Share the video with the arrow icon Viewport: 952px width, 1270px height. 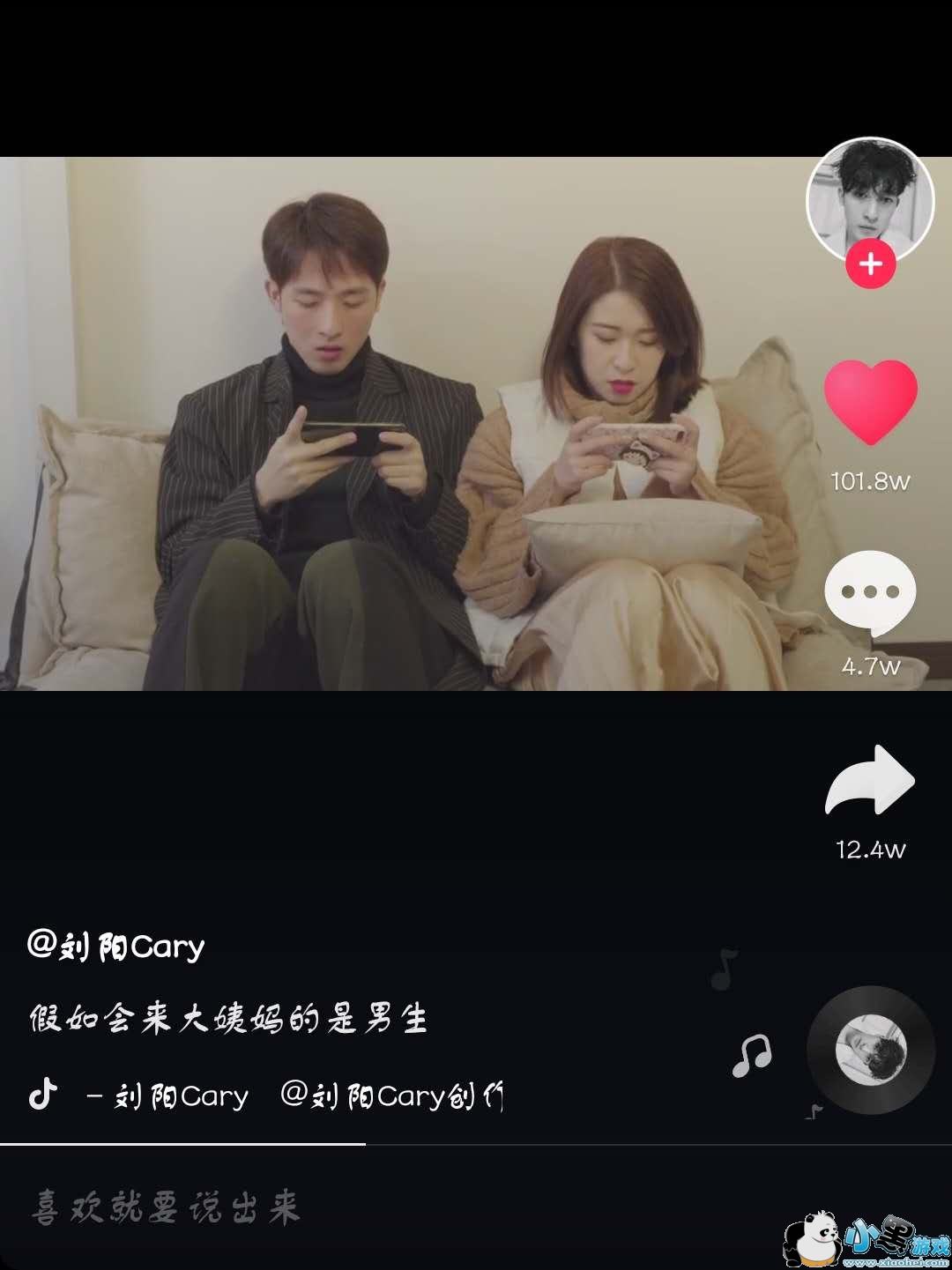(x=870, y=780)
